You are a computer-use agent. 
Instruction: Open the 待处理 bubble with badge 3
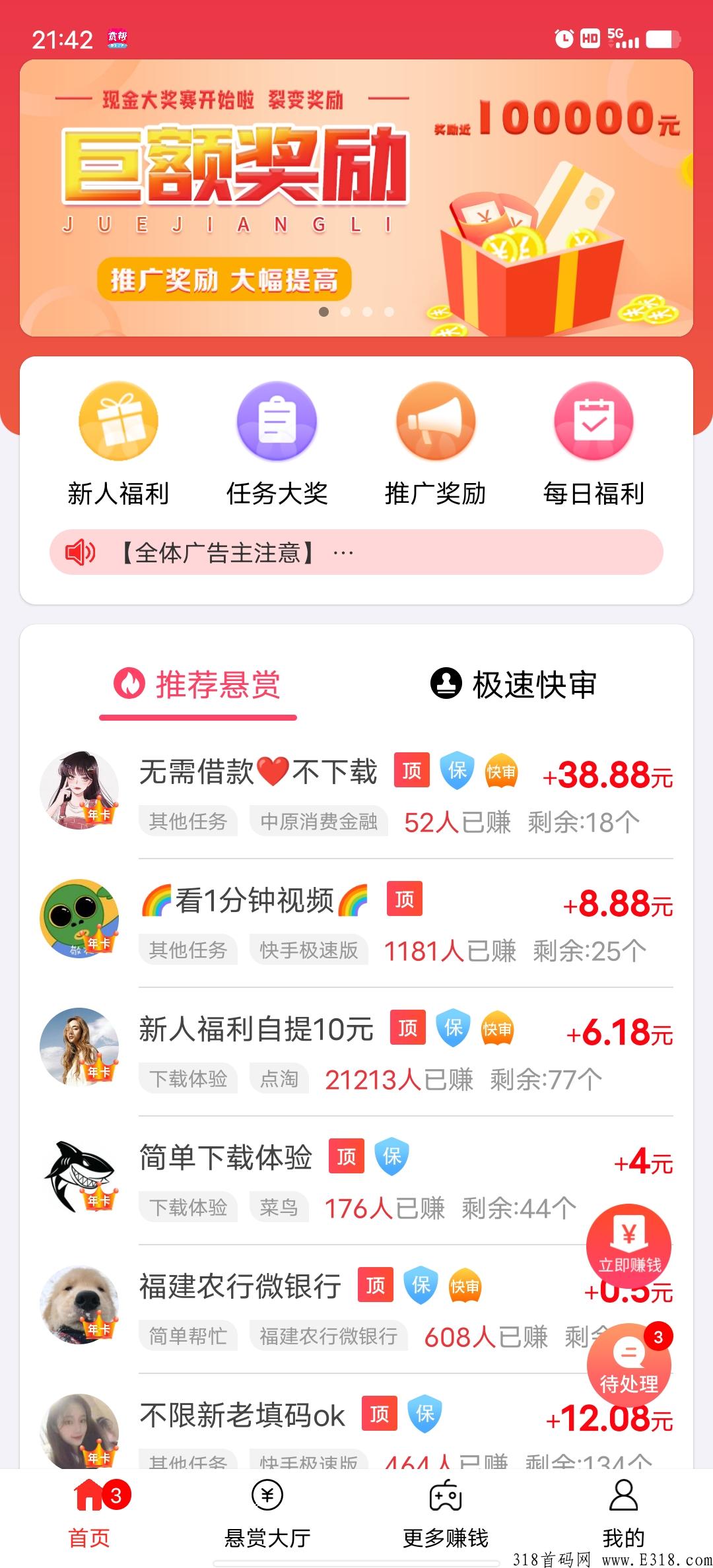[x=630, y=1365]
